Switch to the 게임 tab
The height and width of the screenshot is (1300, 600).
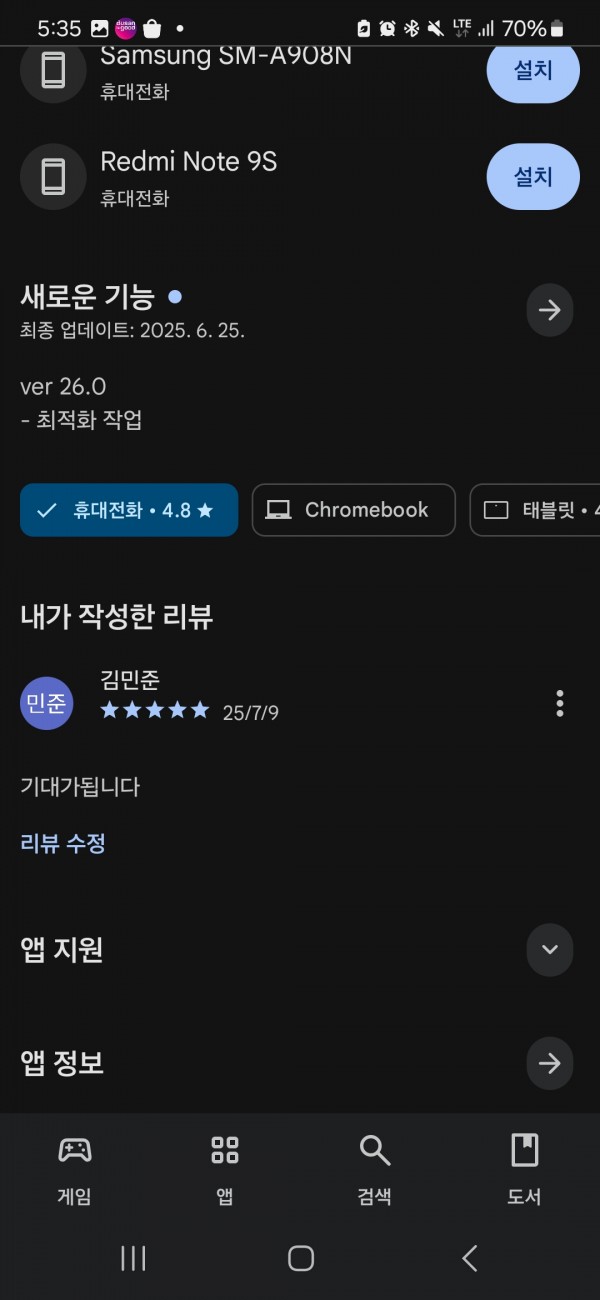(x=75, y=1170)
